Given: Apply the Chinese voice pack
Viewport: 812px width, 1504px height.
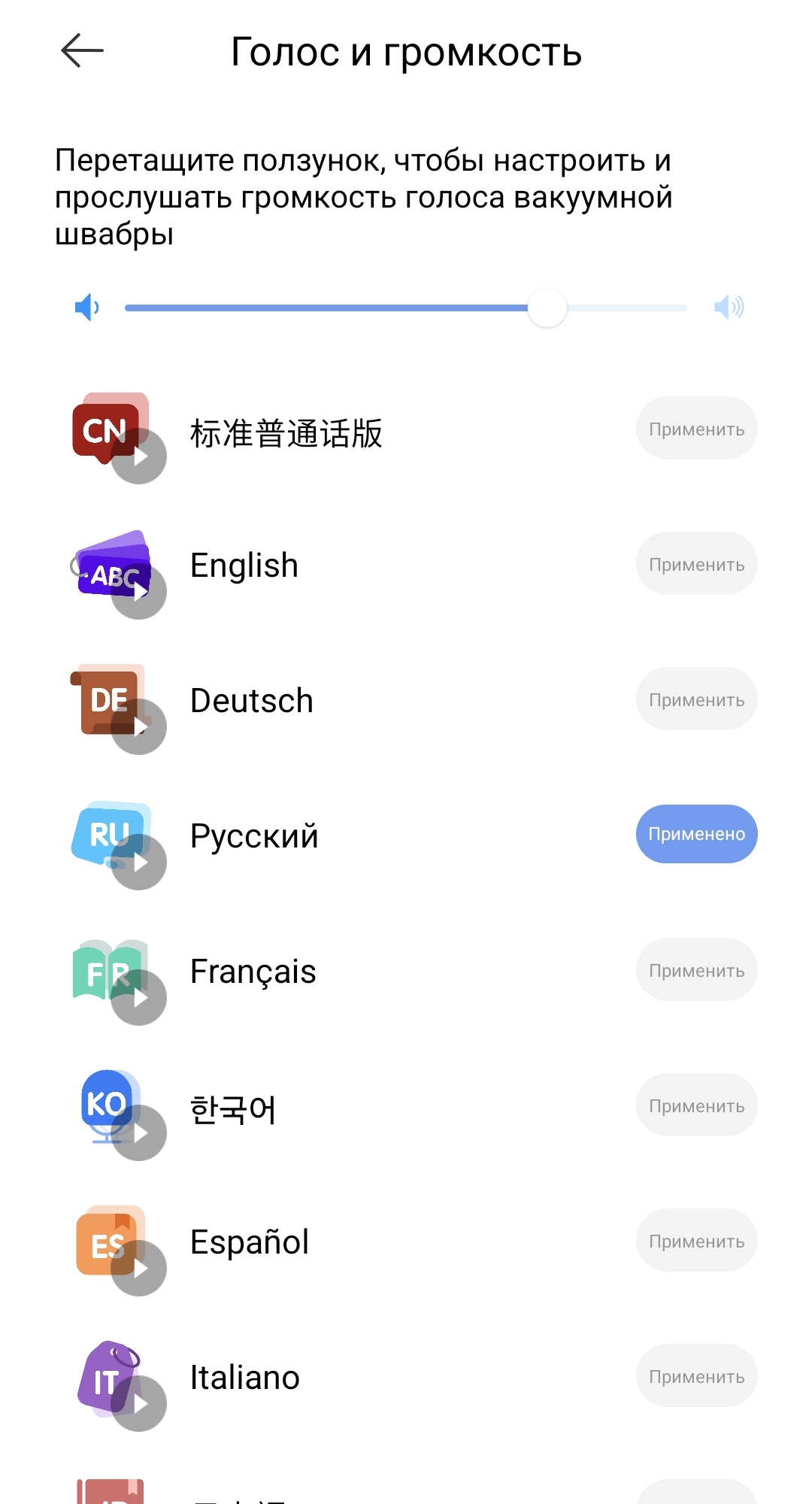Looking at the screenshot, I should 696,429.
